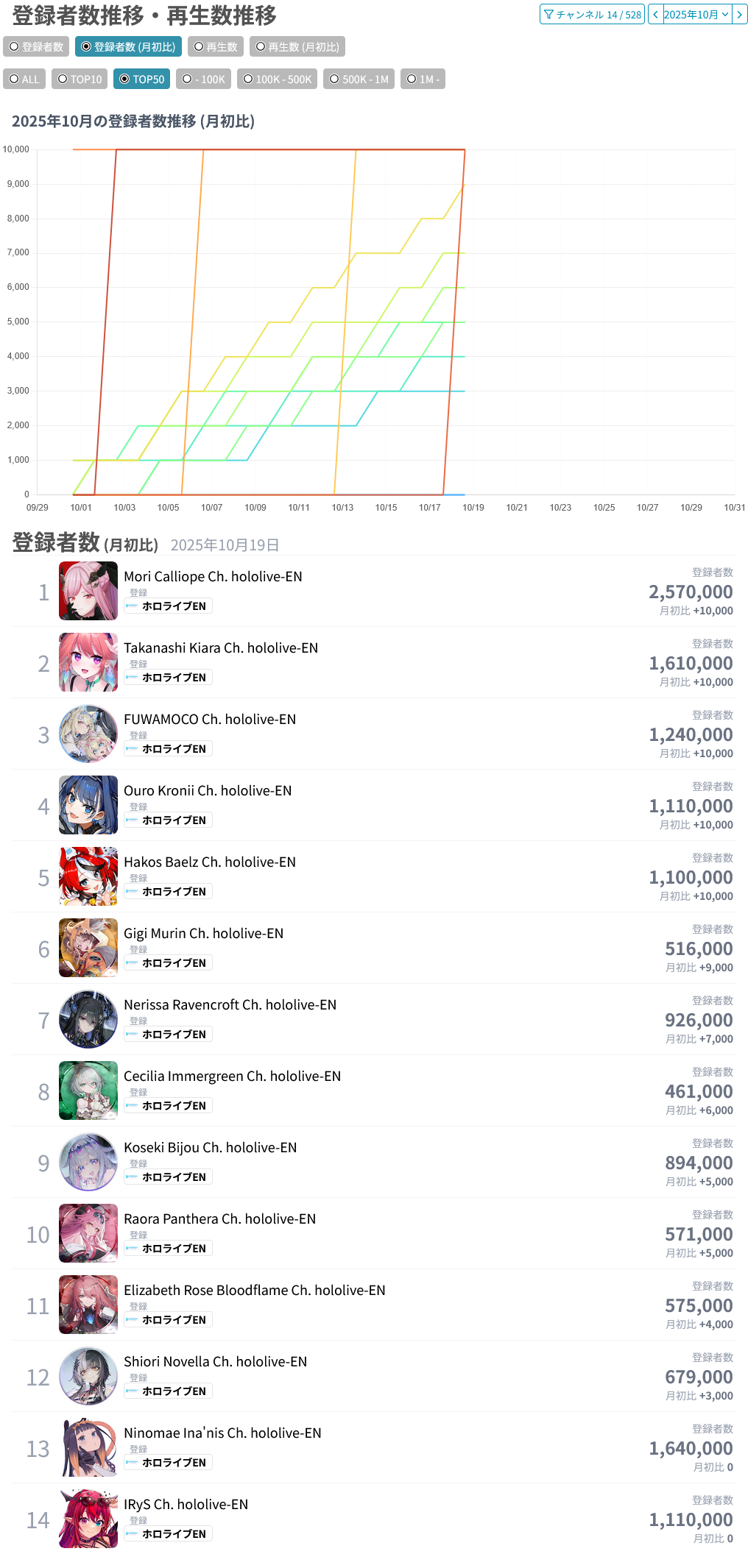The height and width of the screenshot is (1568, 748).
Task: Choose the ALL channels filter
Action: [x=24, y=79]
